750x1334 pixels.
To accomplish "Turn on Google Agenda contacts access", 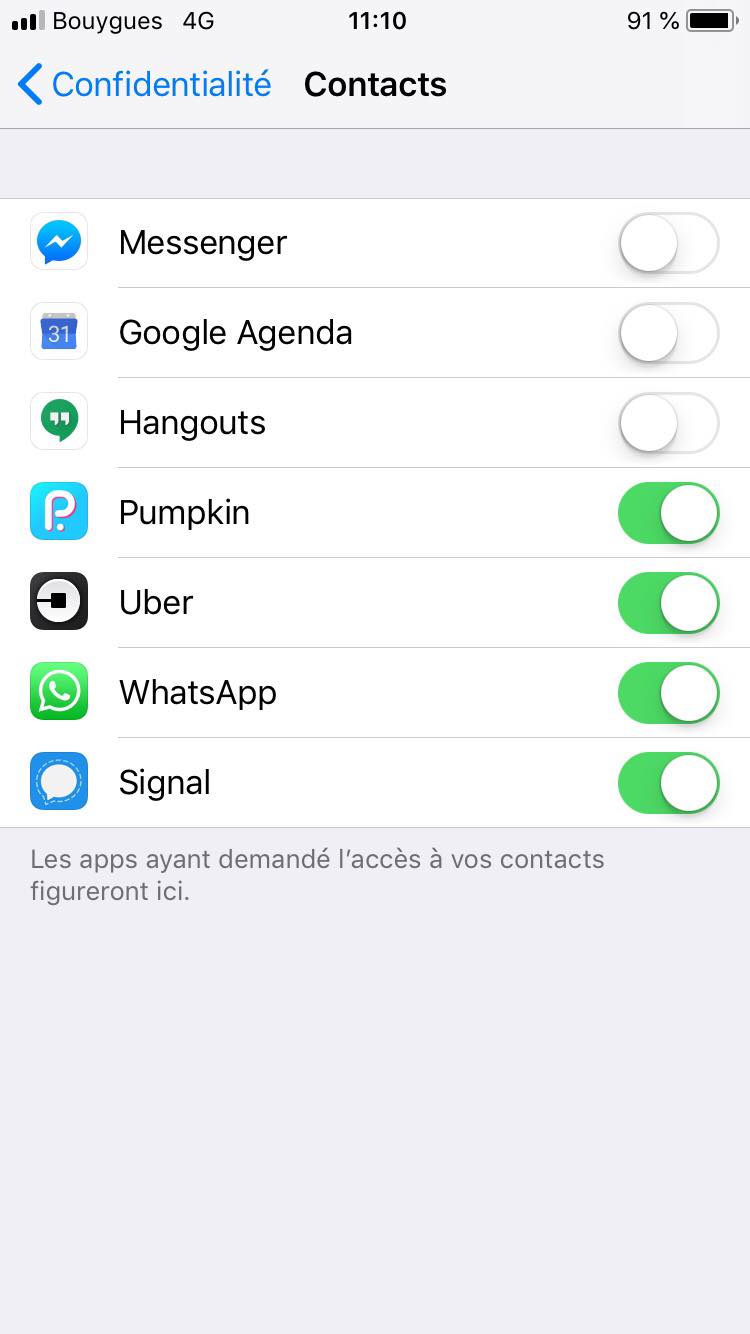I will [x=669, y=333].
